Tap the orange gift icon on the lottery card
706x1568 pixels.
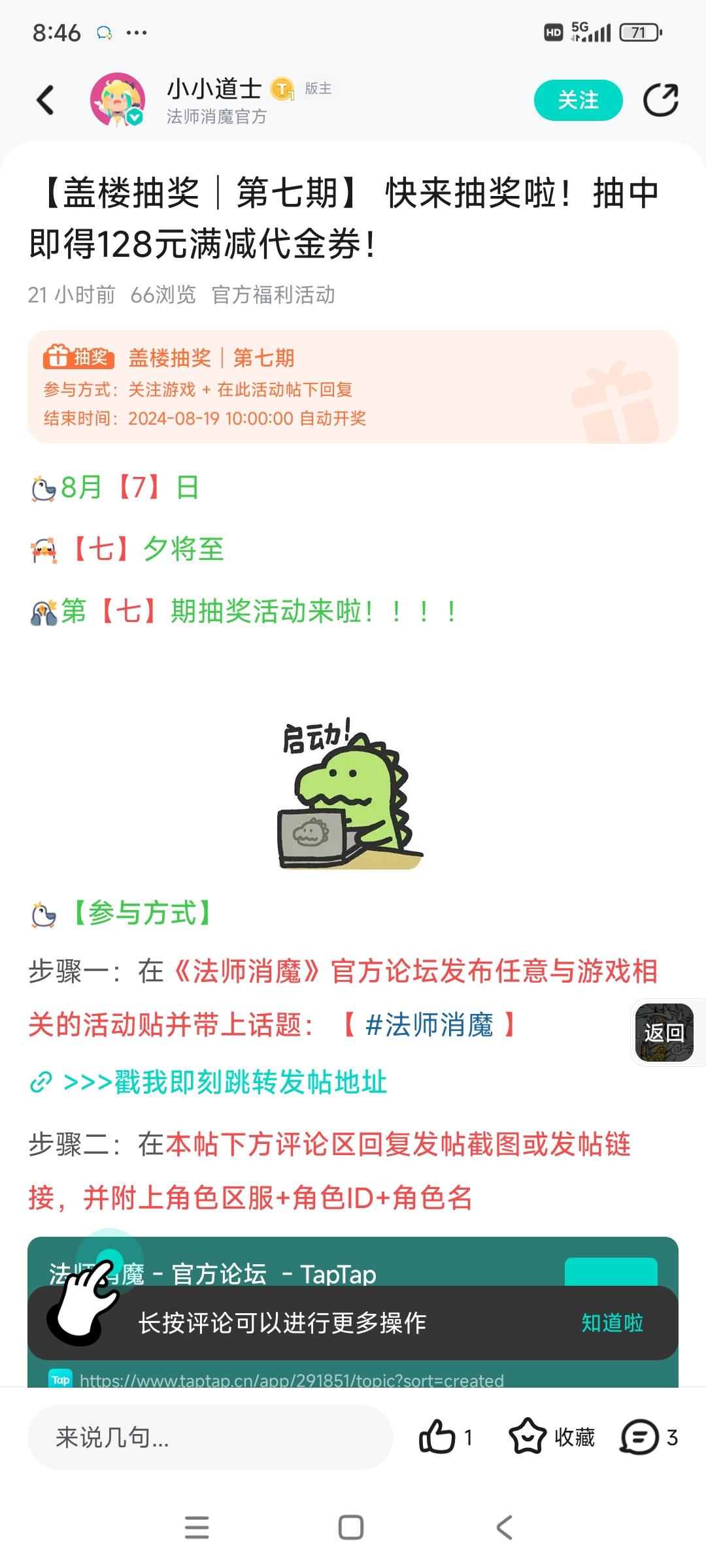58,357
